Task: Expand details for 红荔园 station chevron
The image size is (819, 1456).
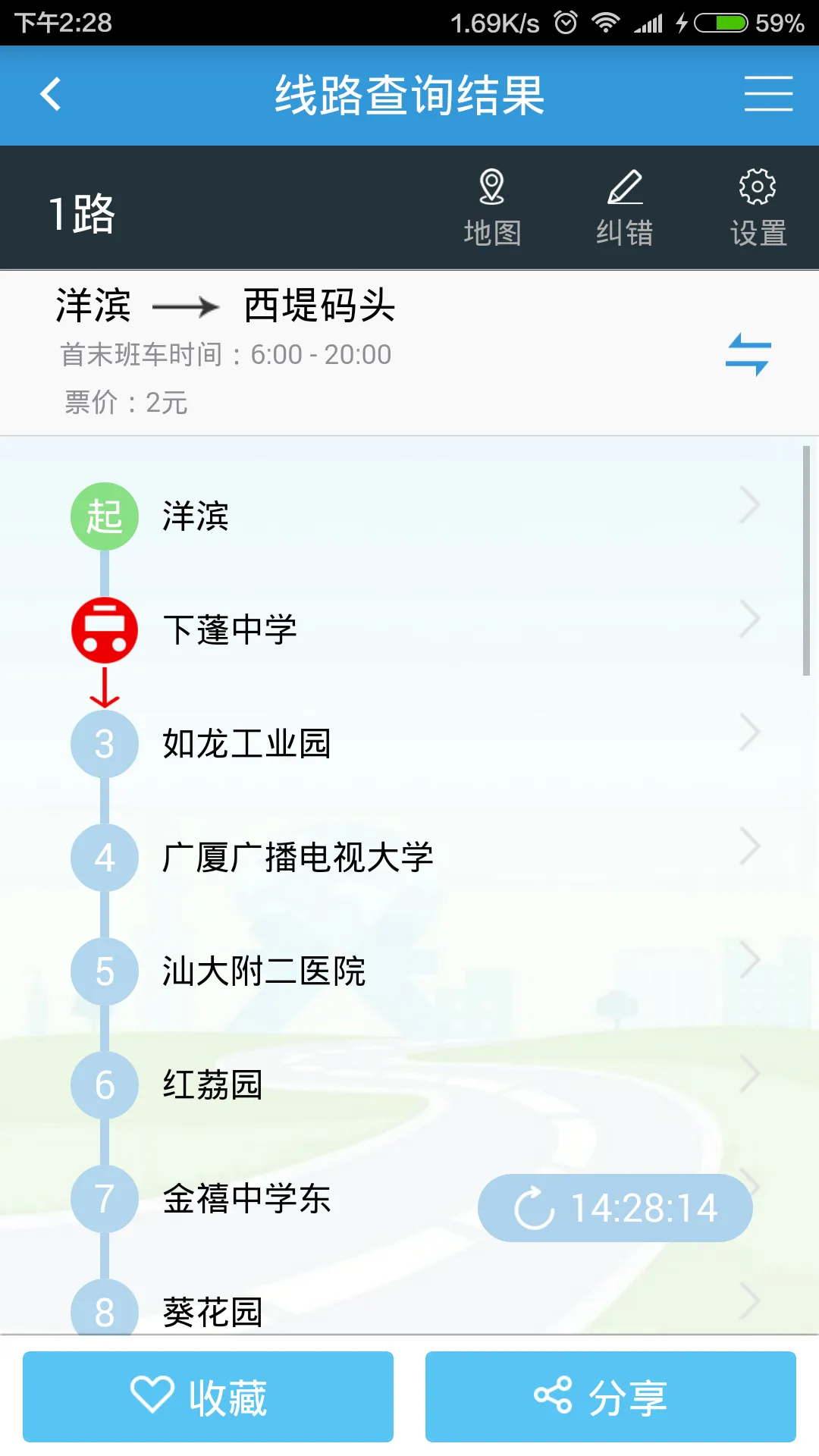Action: coord(749,1074)
